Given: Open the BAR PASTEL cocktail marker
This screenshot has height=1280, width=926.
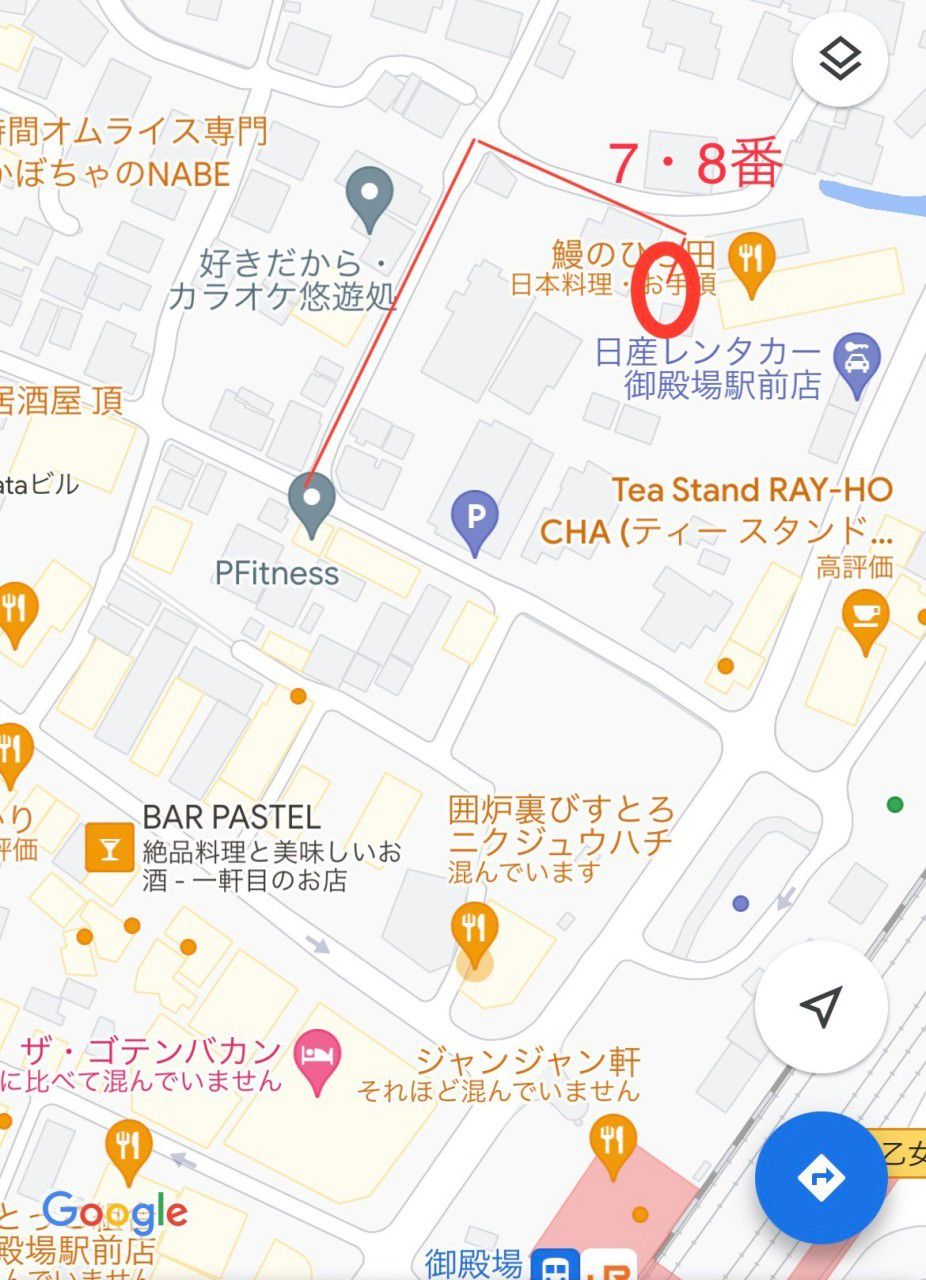Looking at the screenshot, I should click(x=109, y=847).
